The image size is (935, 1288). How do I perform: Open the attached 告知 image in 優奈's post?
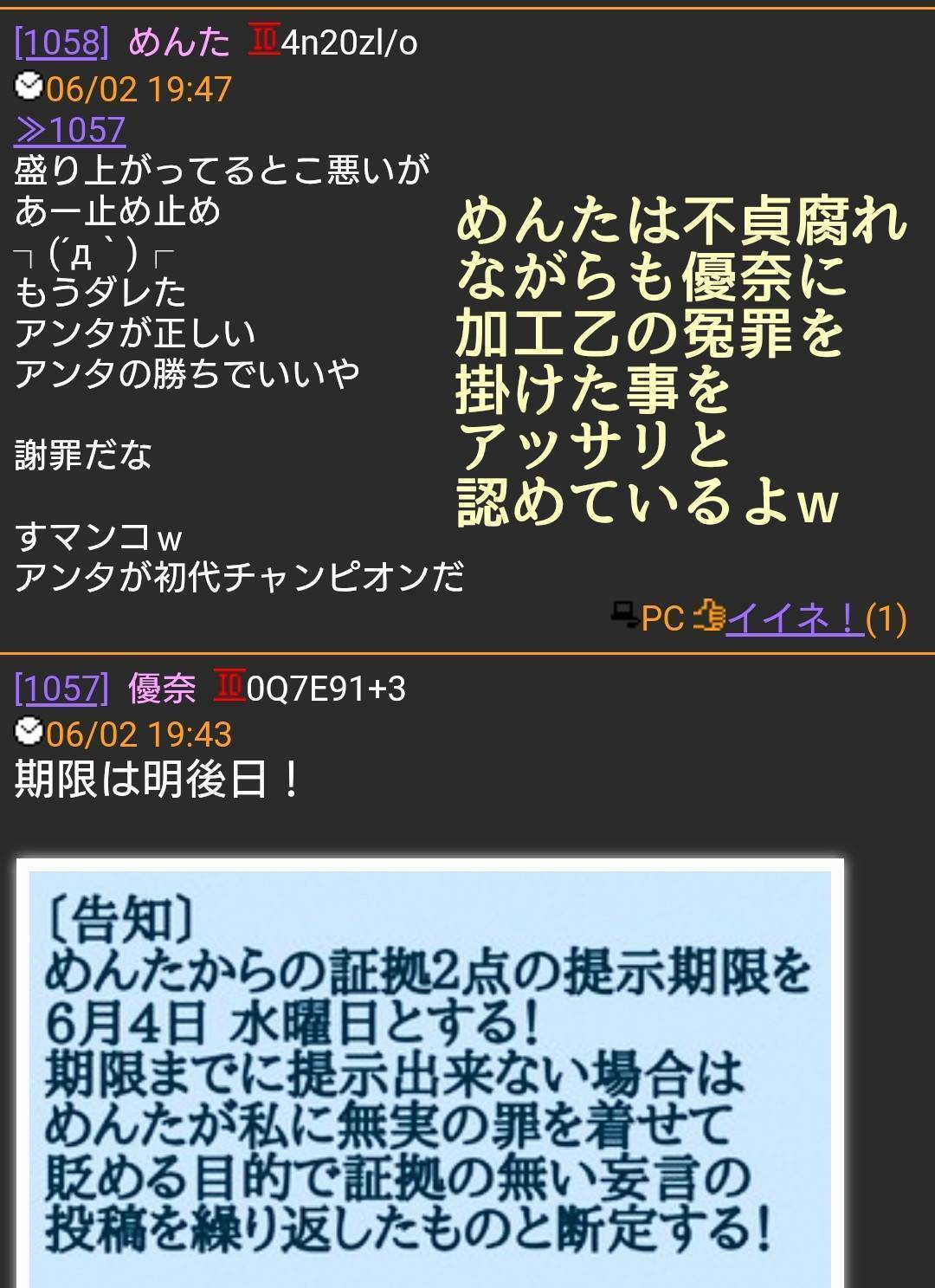pos(430,1074)
